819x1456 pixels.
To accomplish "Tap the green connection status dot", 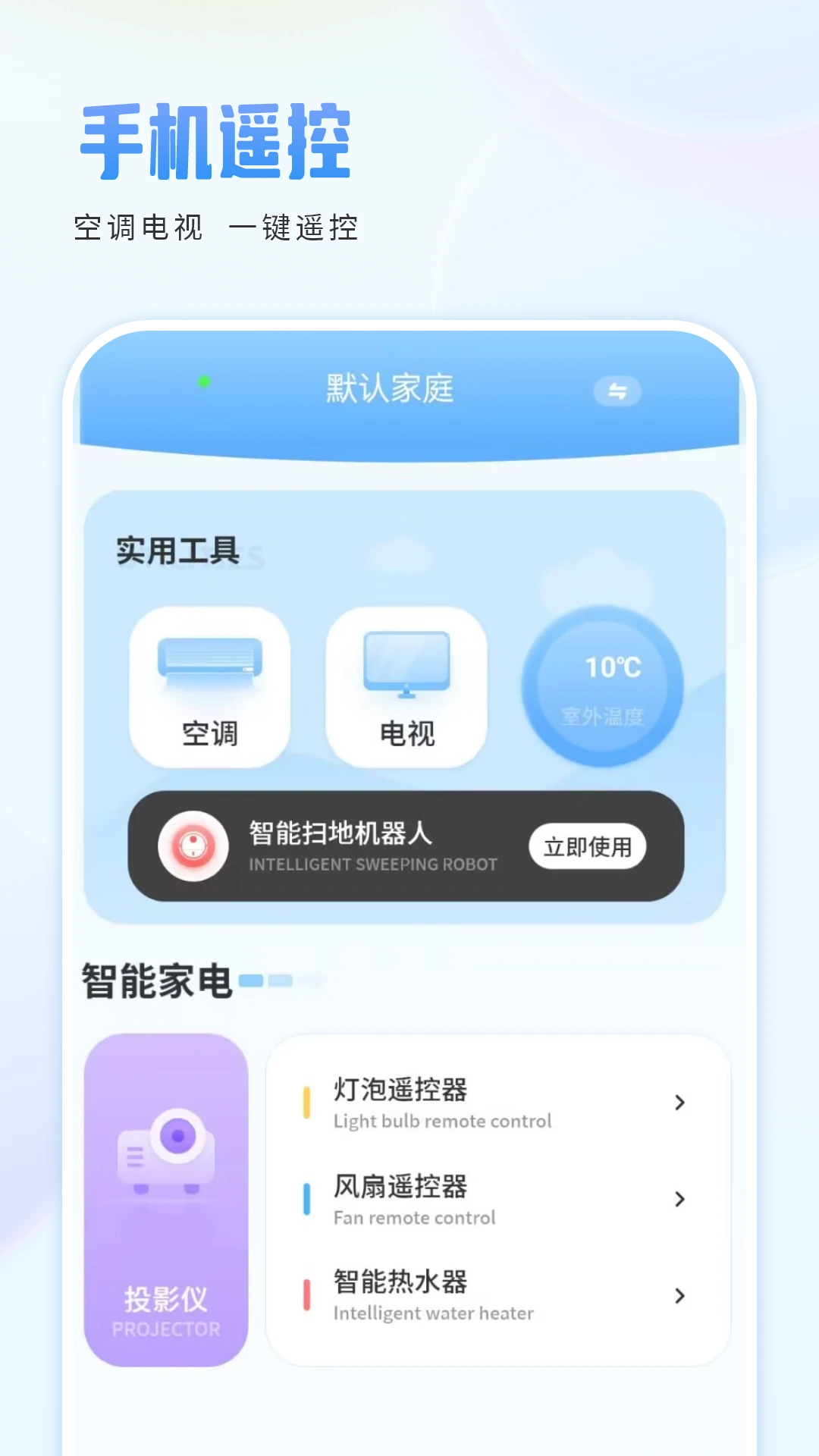I will click(x=202, y=382).
